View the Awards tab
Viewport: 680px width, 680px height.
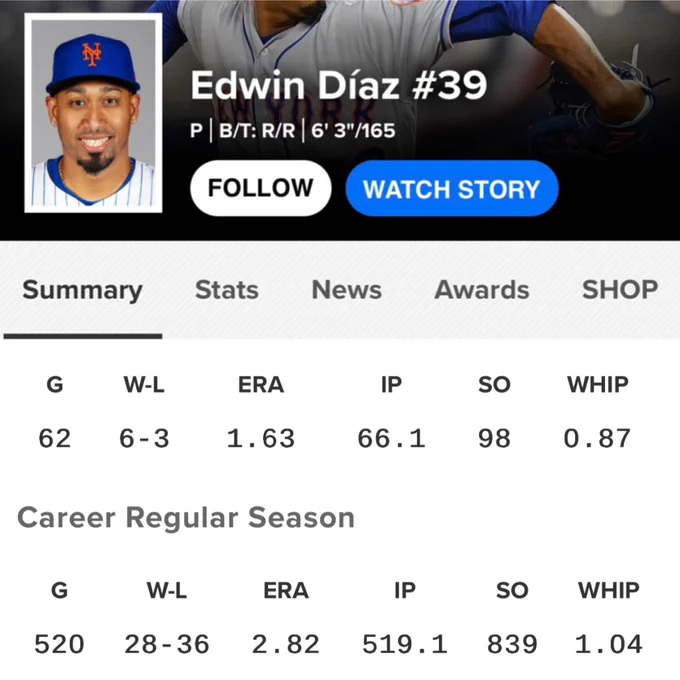click(x=481, y=290)
